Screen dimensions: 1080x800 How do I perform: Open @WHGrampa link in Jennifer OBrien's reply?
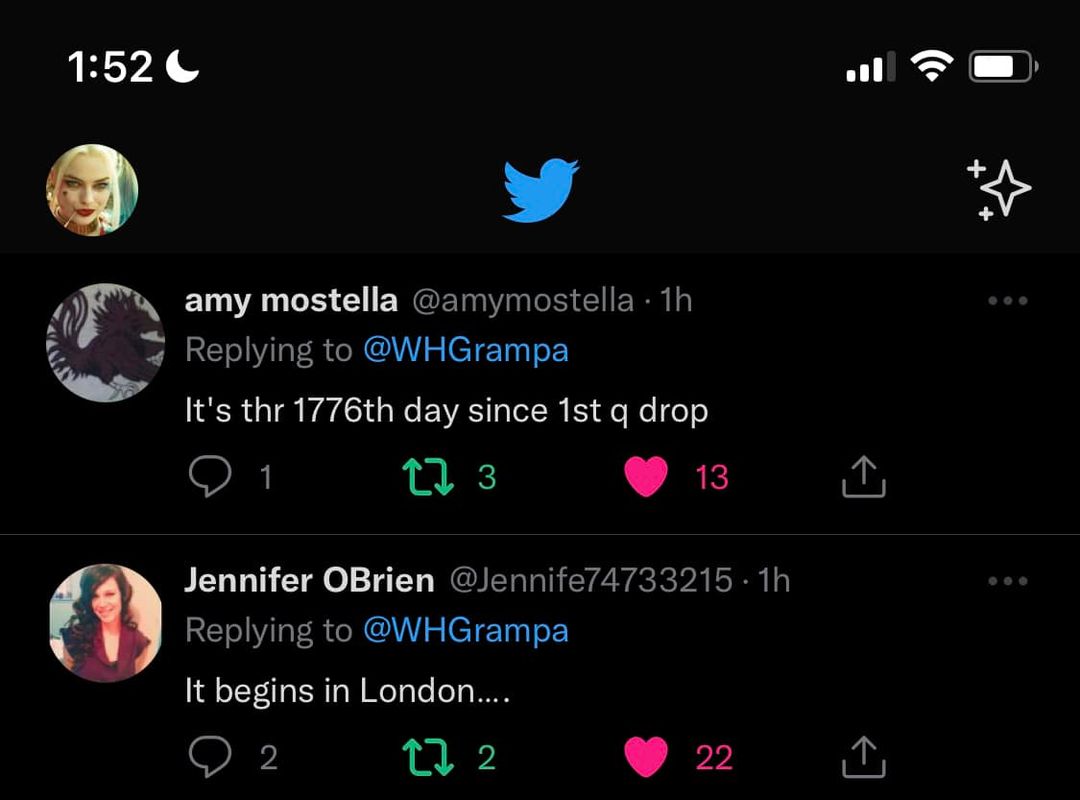click(x=466, y=630)
